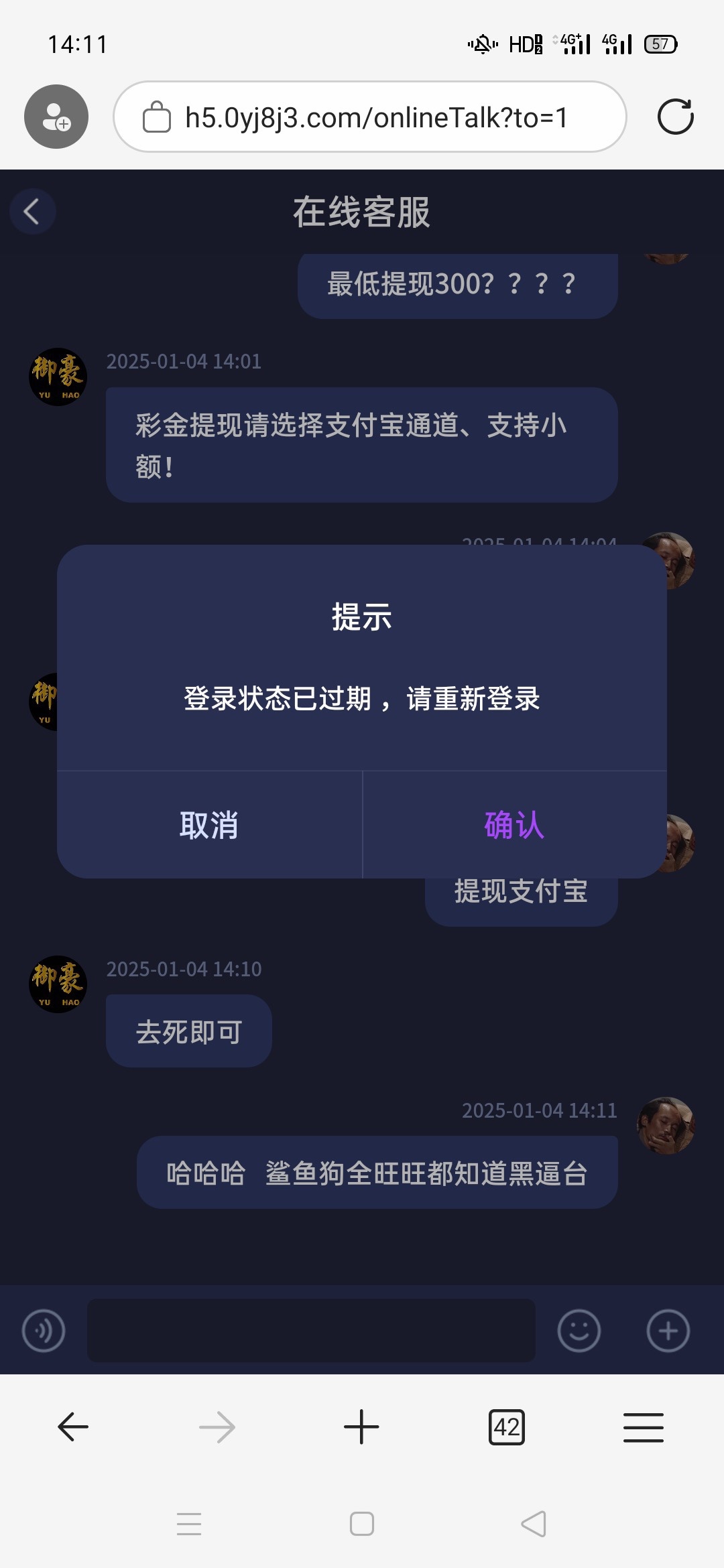Open the plus attachment menu in chat

coord(668,1331)
